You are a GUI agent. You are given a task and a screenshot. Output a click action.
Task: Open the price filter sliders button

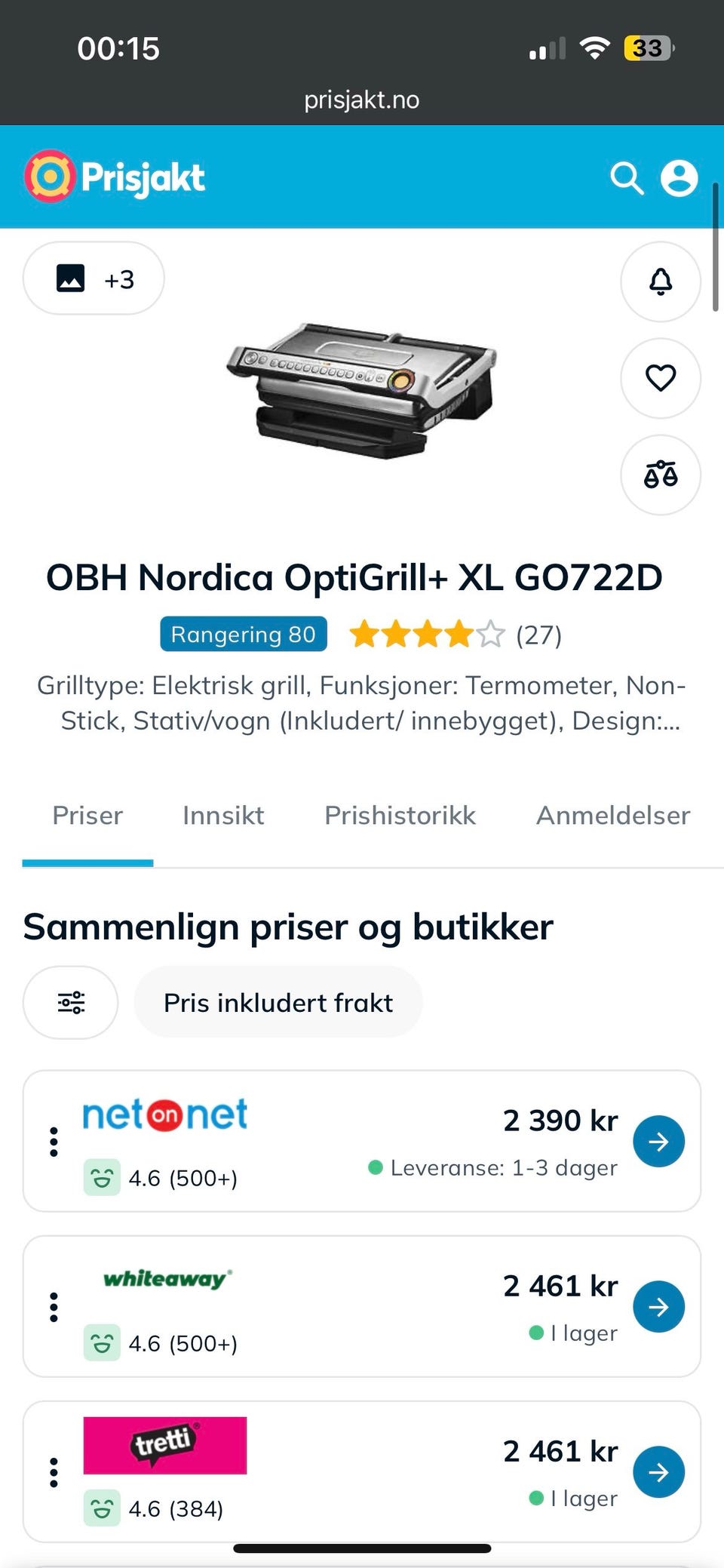click(x=71, y=1003)
